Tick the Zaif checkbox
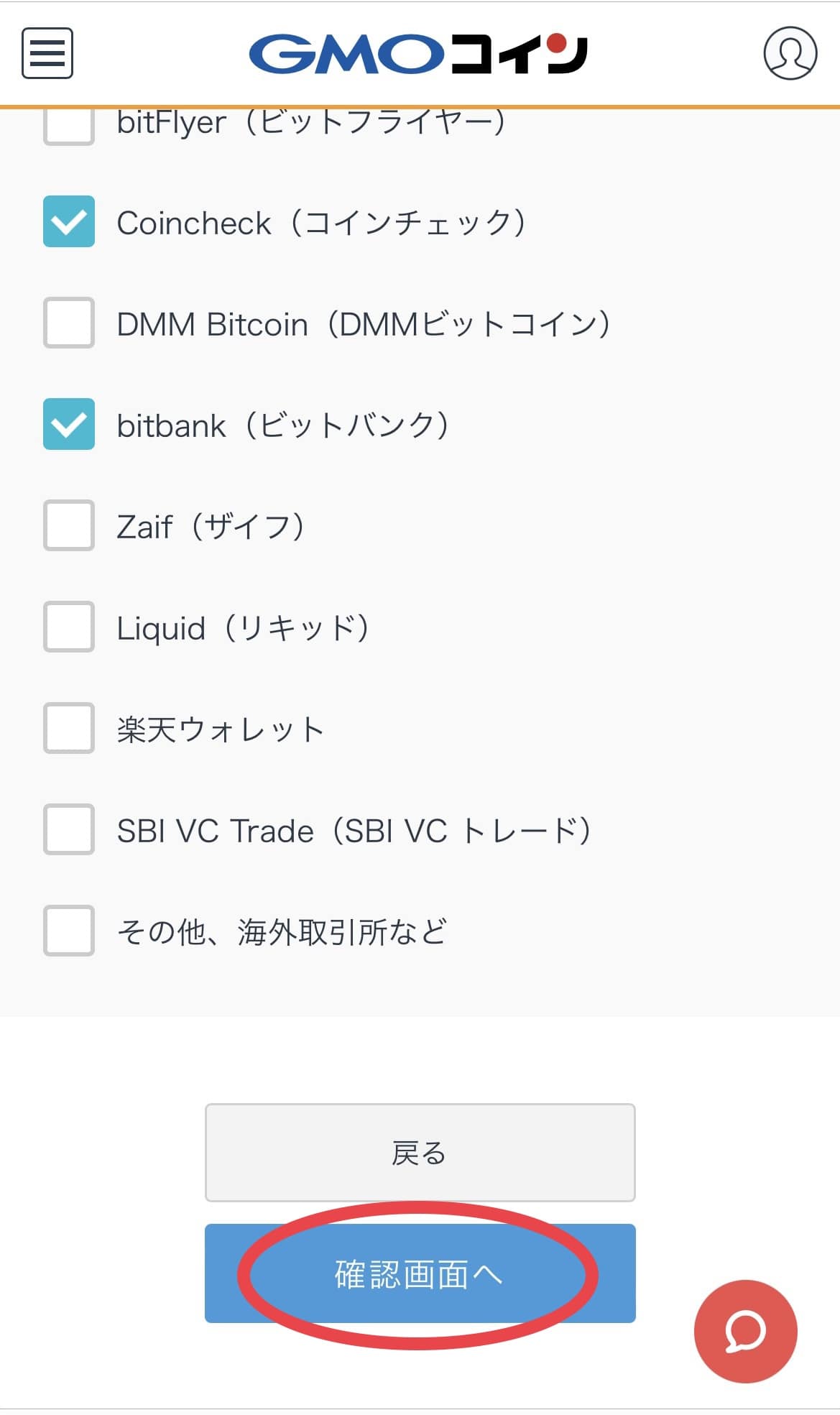 pyautogui.click(x=69, y=525)
